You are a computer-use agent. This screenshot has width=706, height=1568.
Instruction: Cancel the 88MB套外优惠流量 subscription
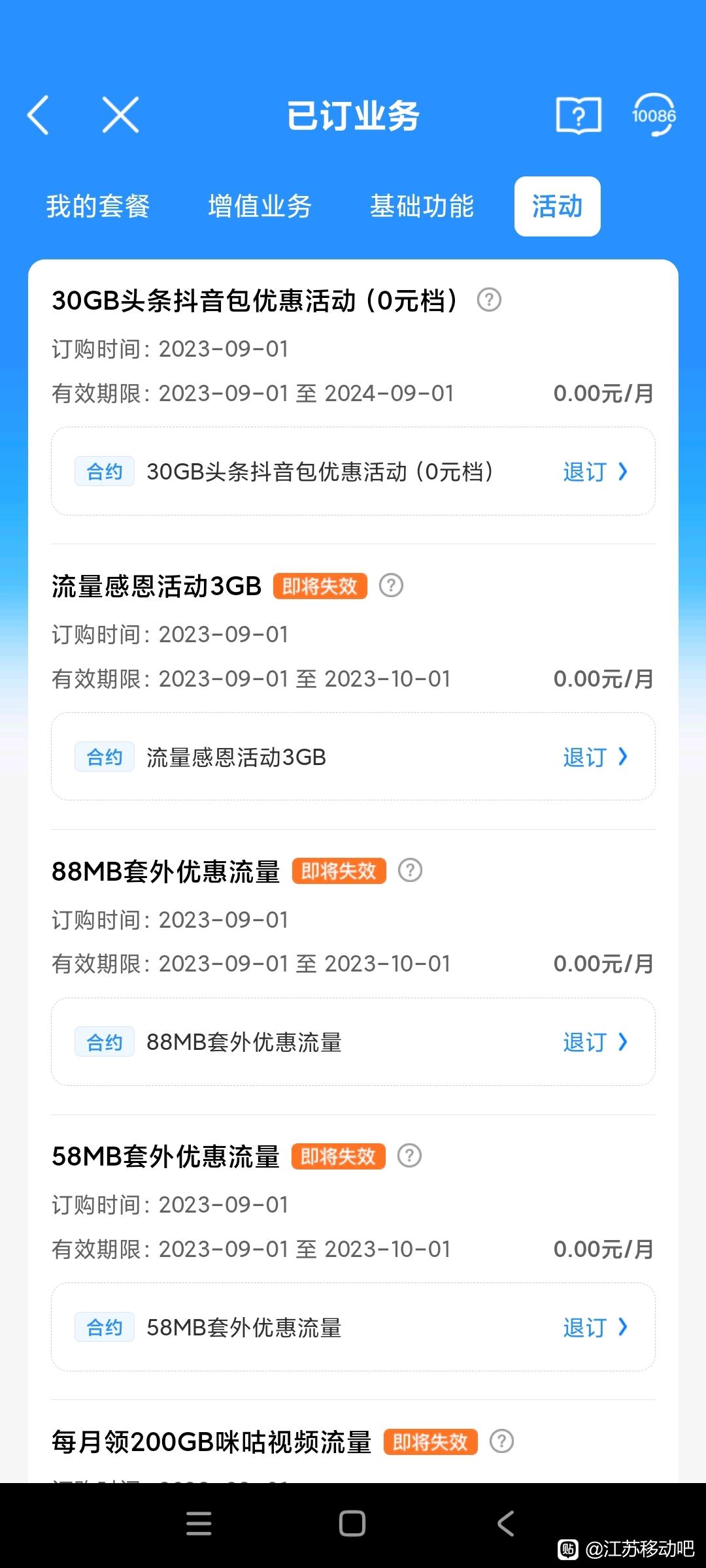click(596, 1042)
